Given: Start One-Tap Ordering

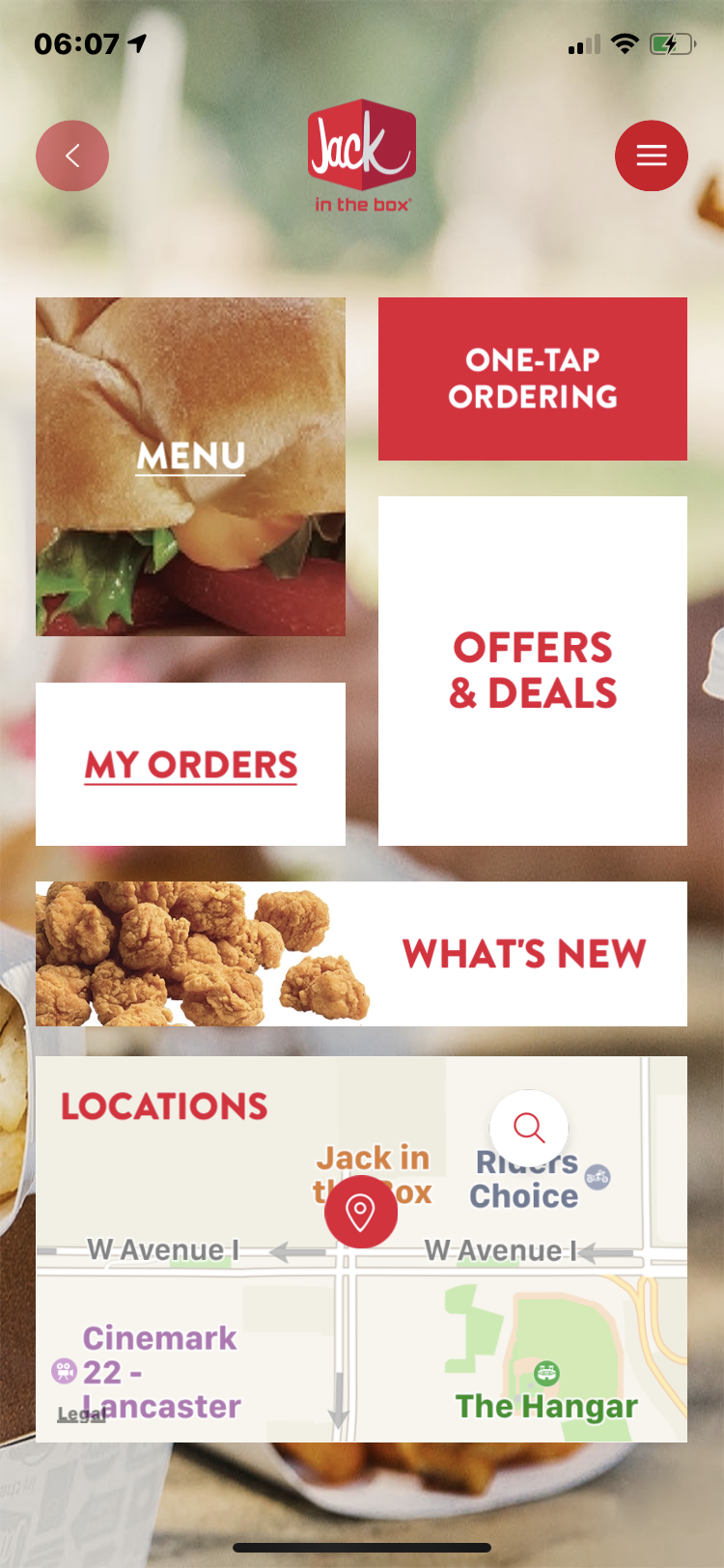Looking at the screenshot, I should pos(532,378).
